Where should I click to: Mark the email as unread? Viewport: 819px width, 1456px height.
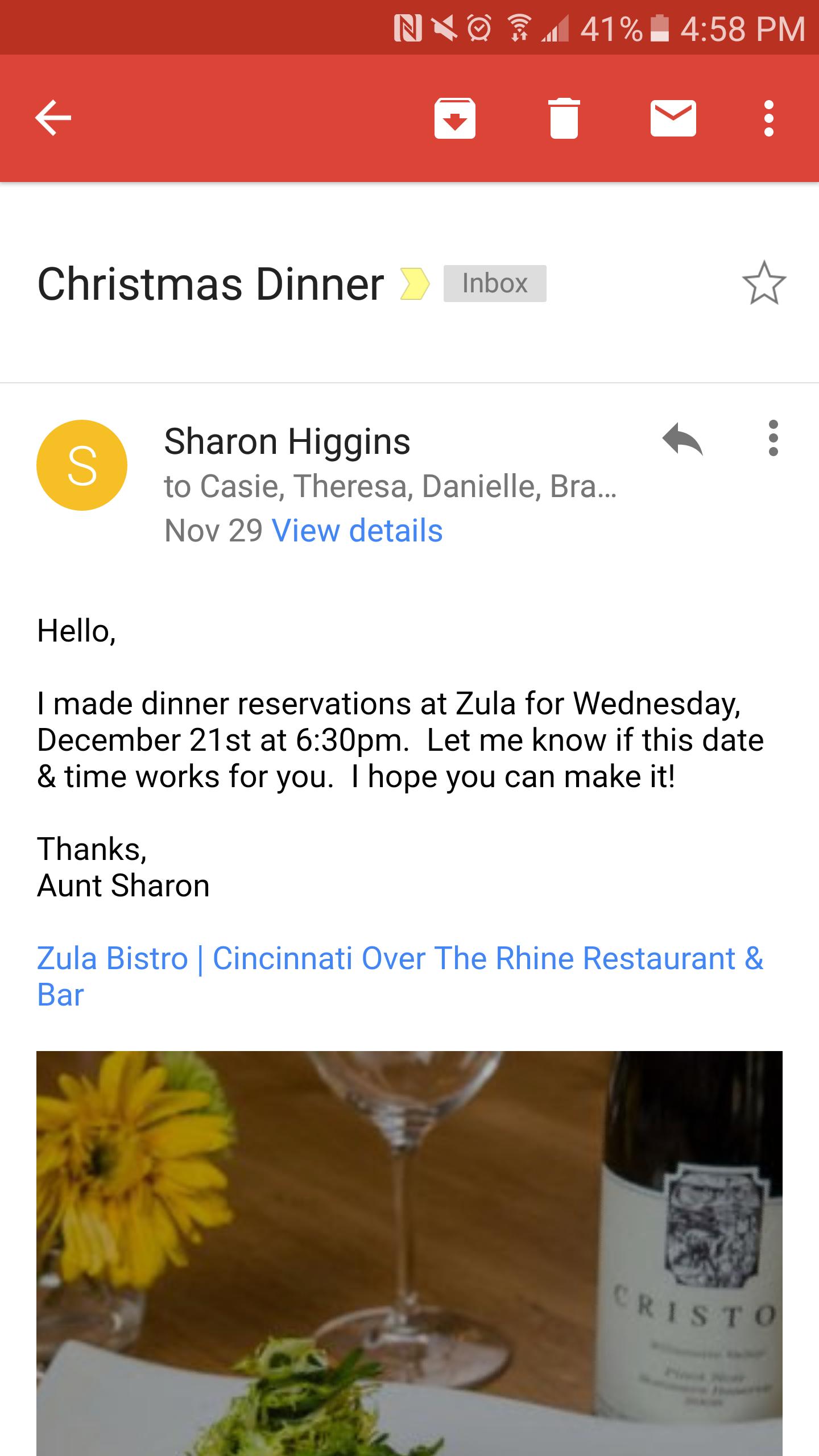(673, 118)
